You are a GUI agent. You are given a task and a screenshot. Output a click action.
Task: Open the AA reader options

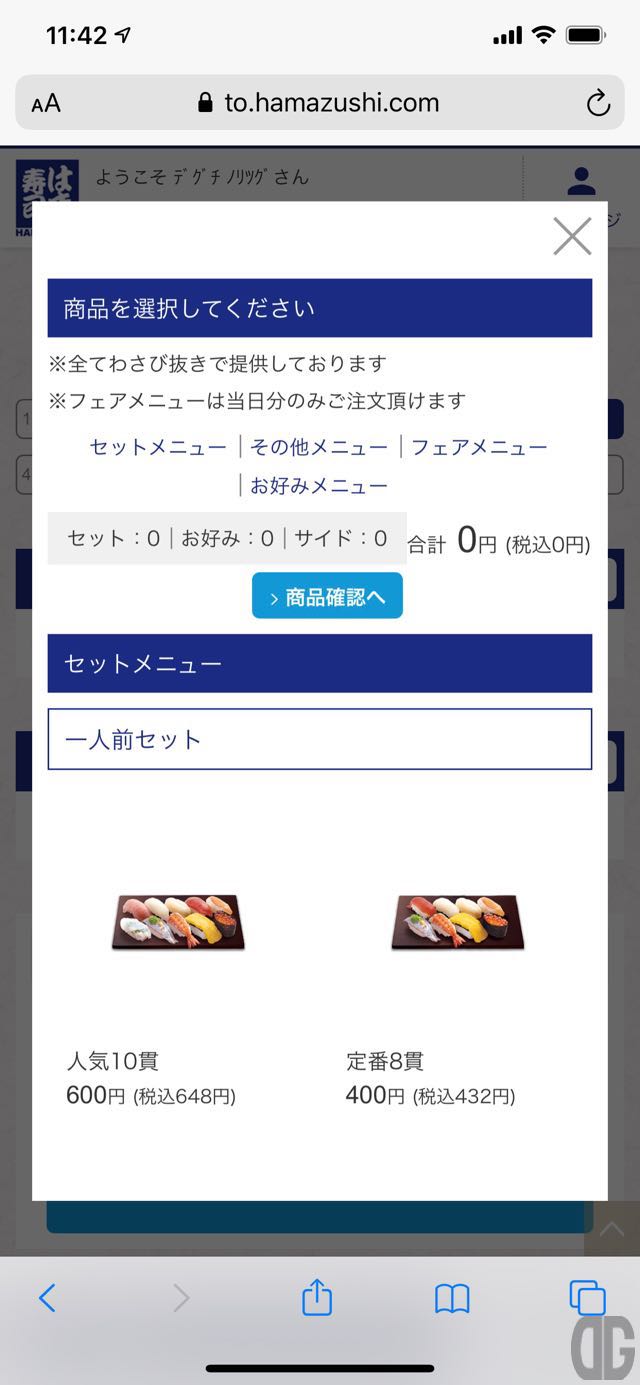coord(46,103)
